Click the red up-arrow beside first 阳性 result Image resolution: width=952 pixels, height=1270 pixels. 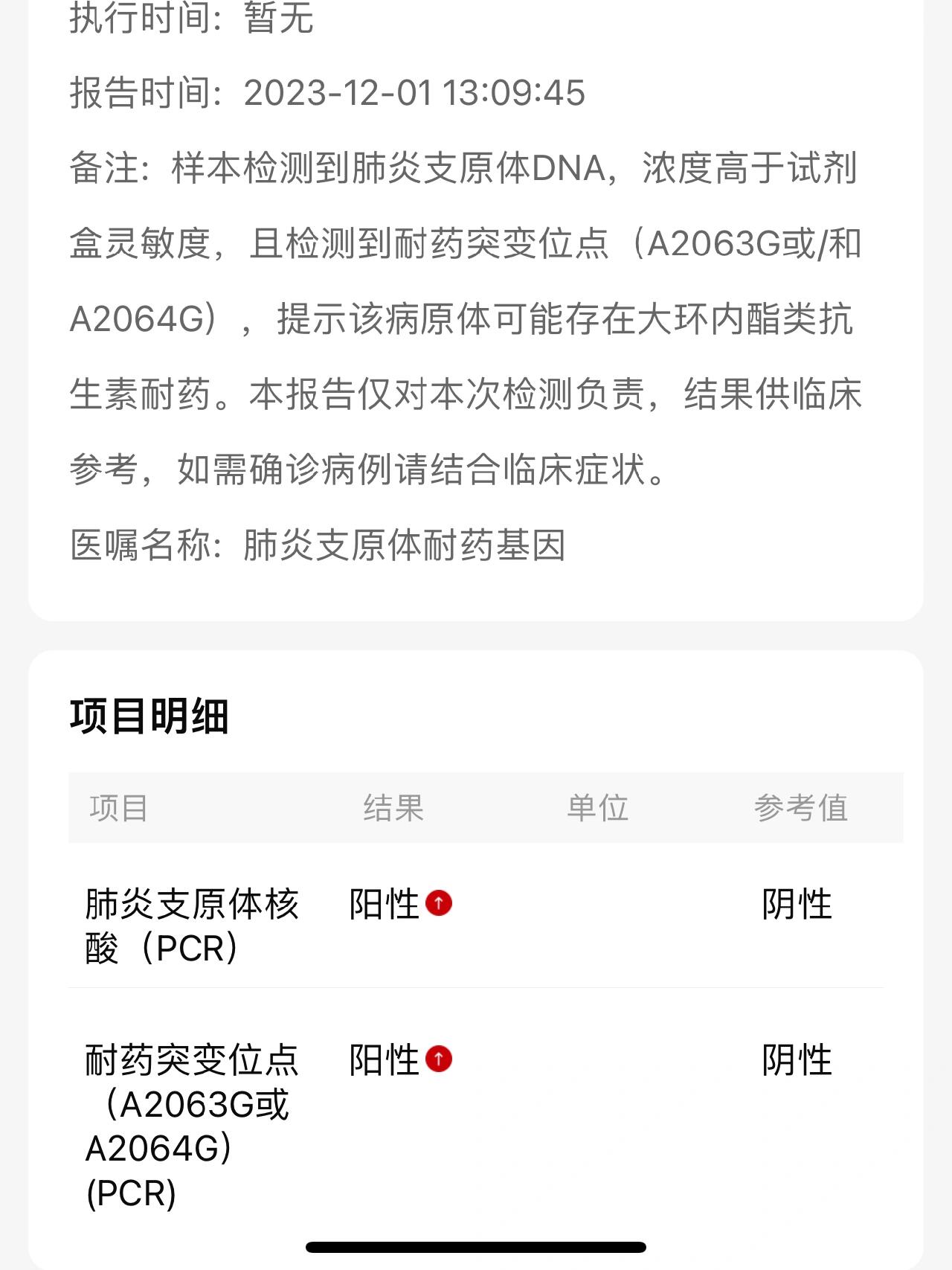click(x=440, y=904)
